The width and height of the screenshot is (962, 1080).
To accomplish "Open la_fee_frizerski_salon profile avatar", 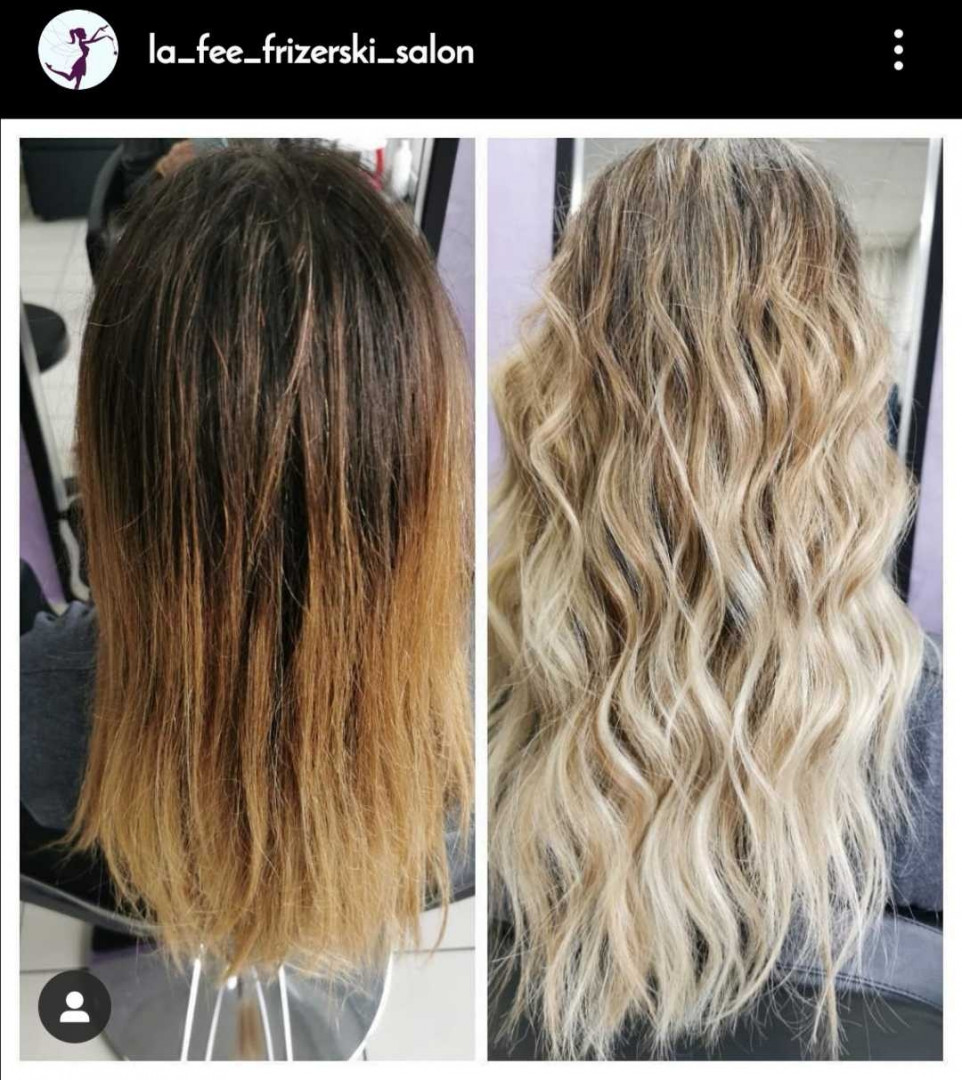I will pyautogui.click(x=78, y=50).
